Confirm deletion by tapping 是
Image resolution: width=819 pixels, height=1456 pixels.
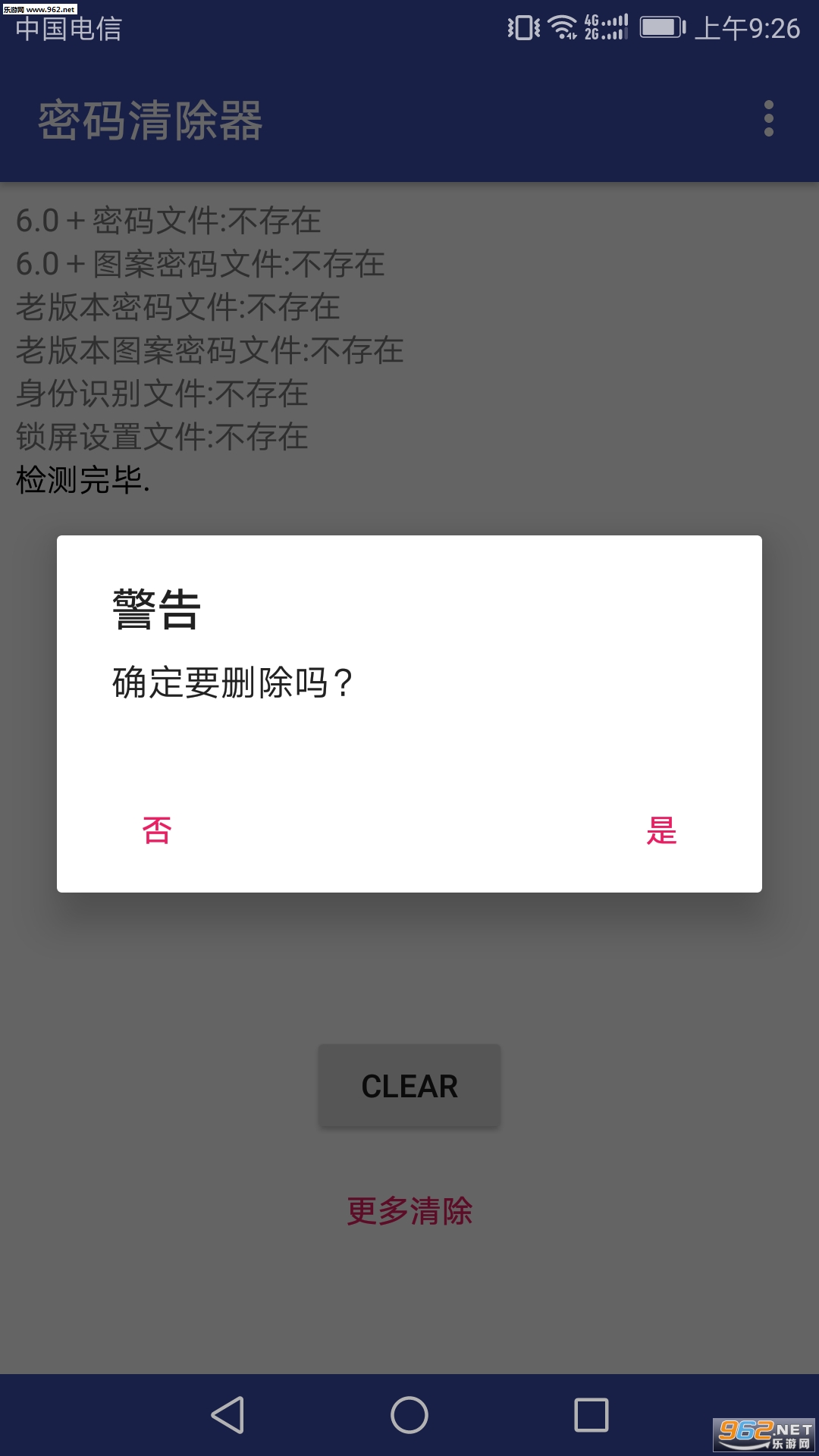661,830
